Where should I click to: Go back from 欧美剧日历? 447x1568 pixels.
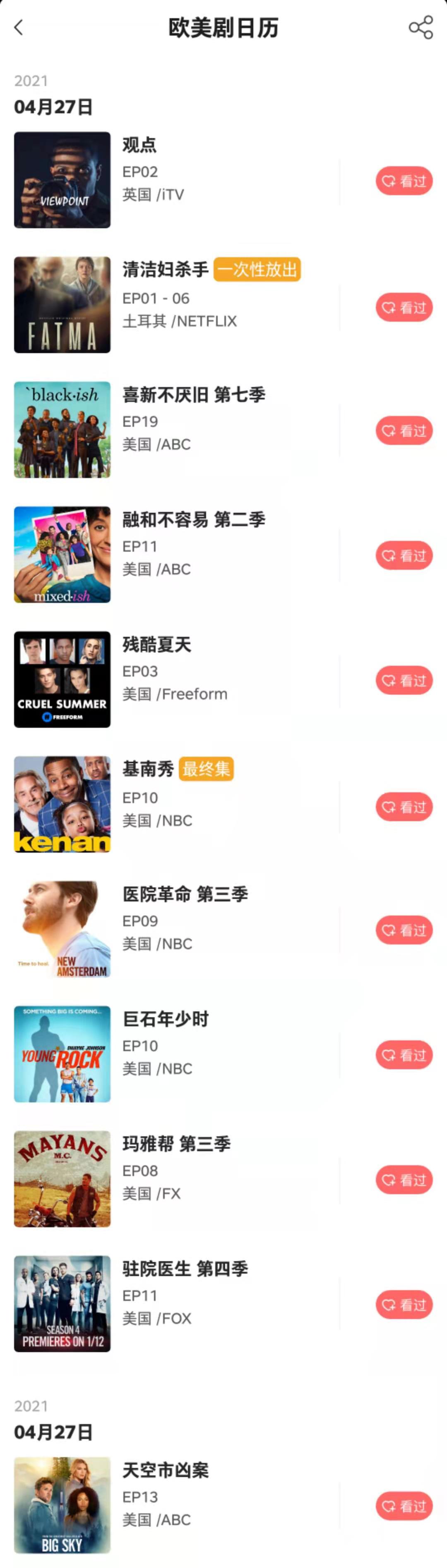19,27
